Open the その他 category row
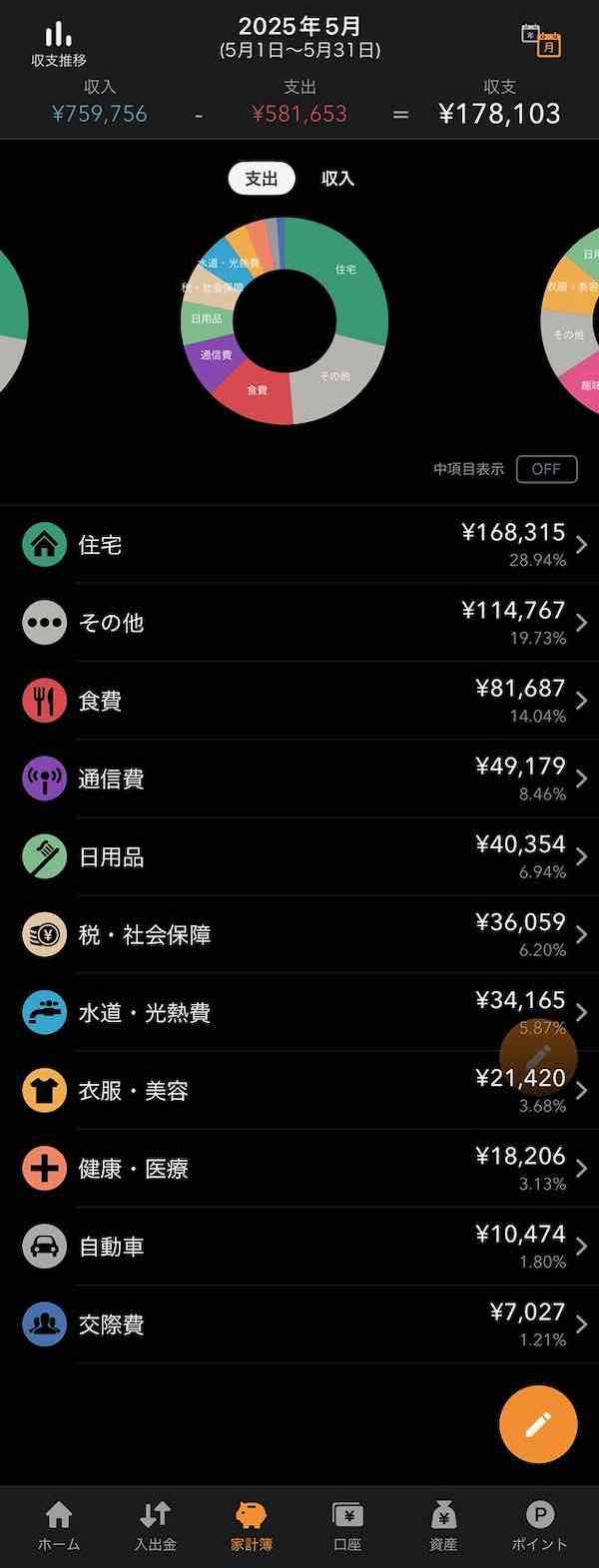599x1568 pixels. [x=299, y=623]
